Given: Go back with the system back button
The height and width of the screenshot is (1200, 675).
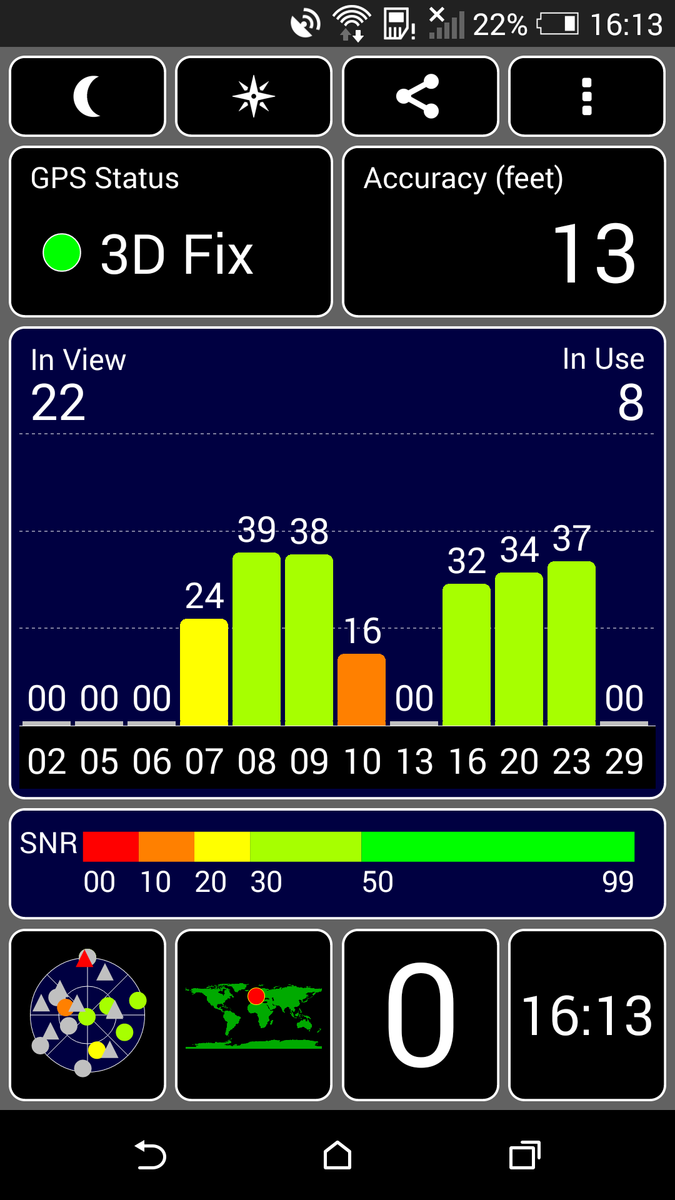Looking at the screenshot, I should click(150, 1156).
